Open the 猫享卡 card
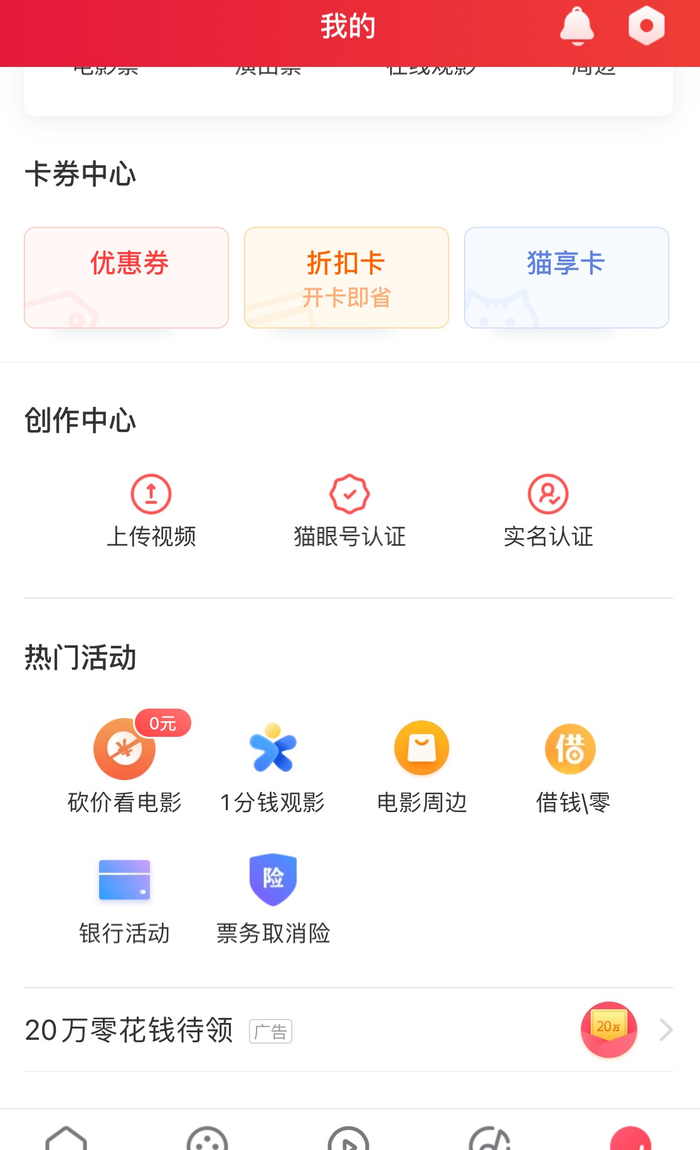This screenshot has width=700, height=1150. (566, 277)
